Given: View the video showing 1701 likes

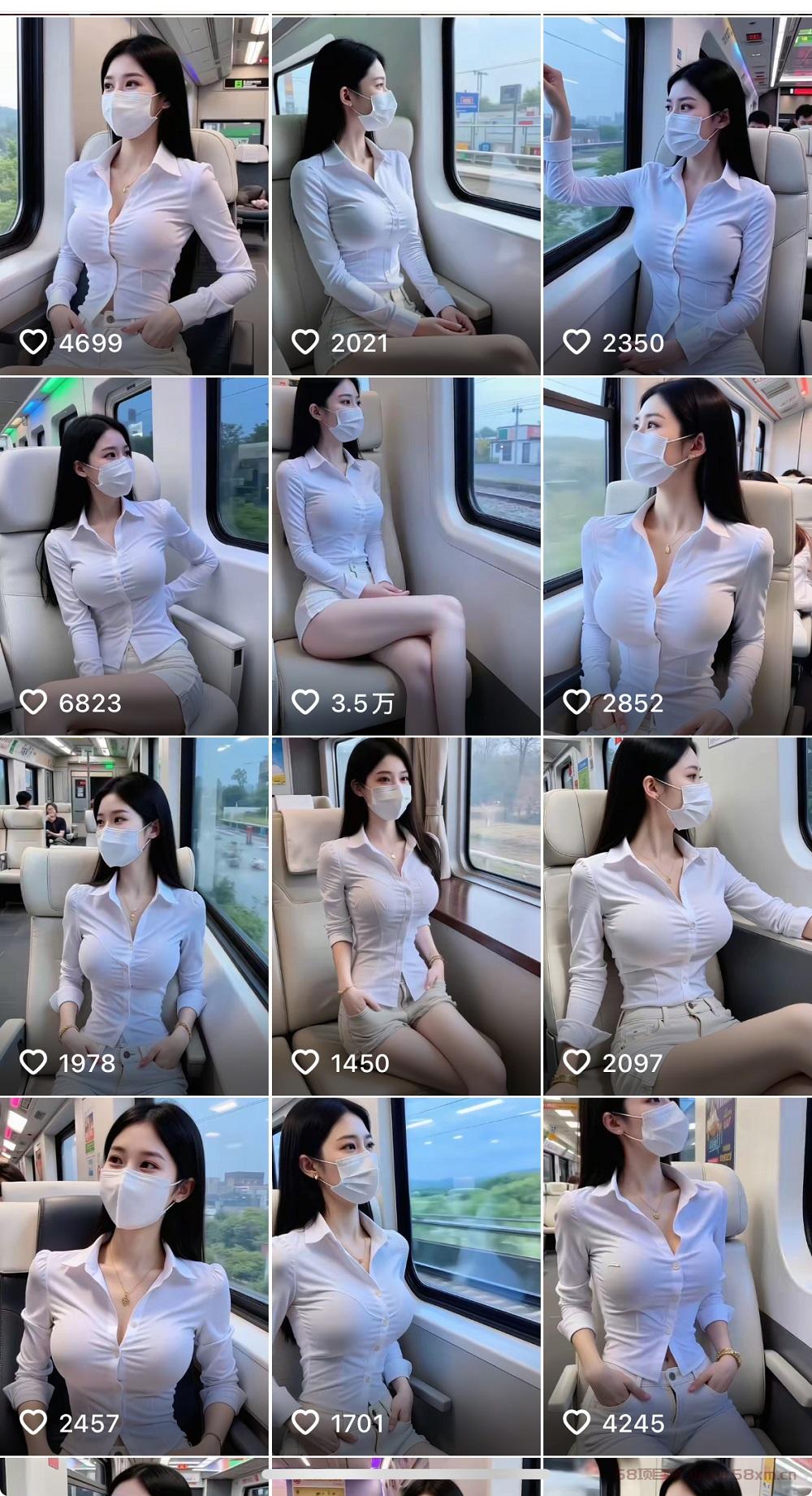Looking at the screenshot, I should coord(406,1276).
